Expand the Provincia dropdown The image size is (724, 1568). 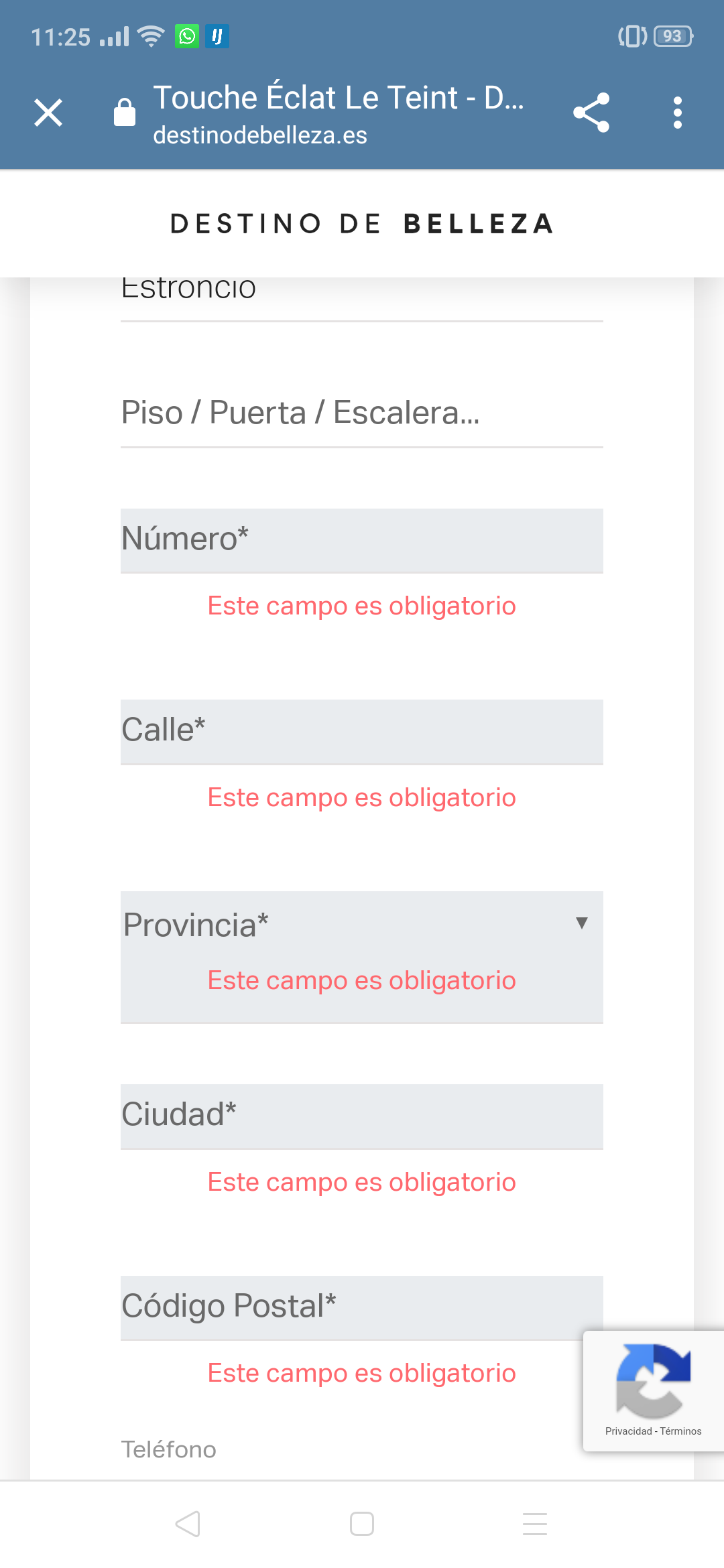[x=362, y=957]
